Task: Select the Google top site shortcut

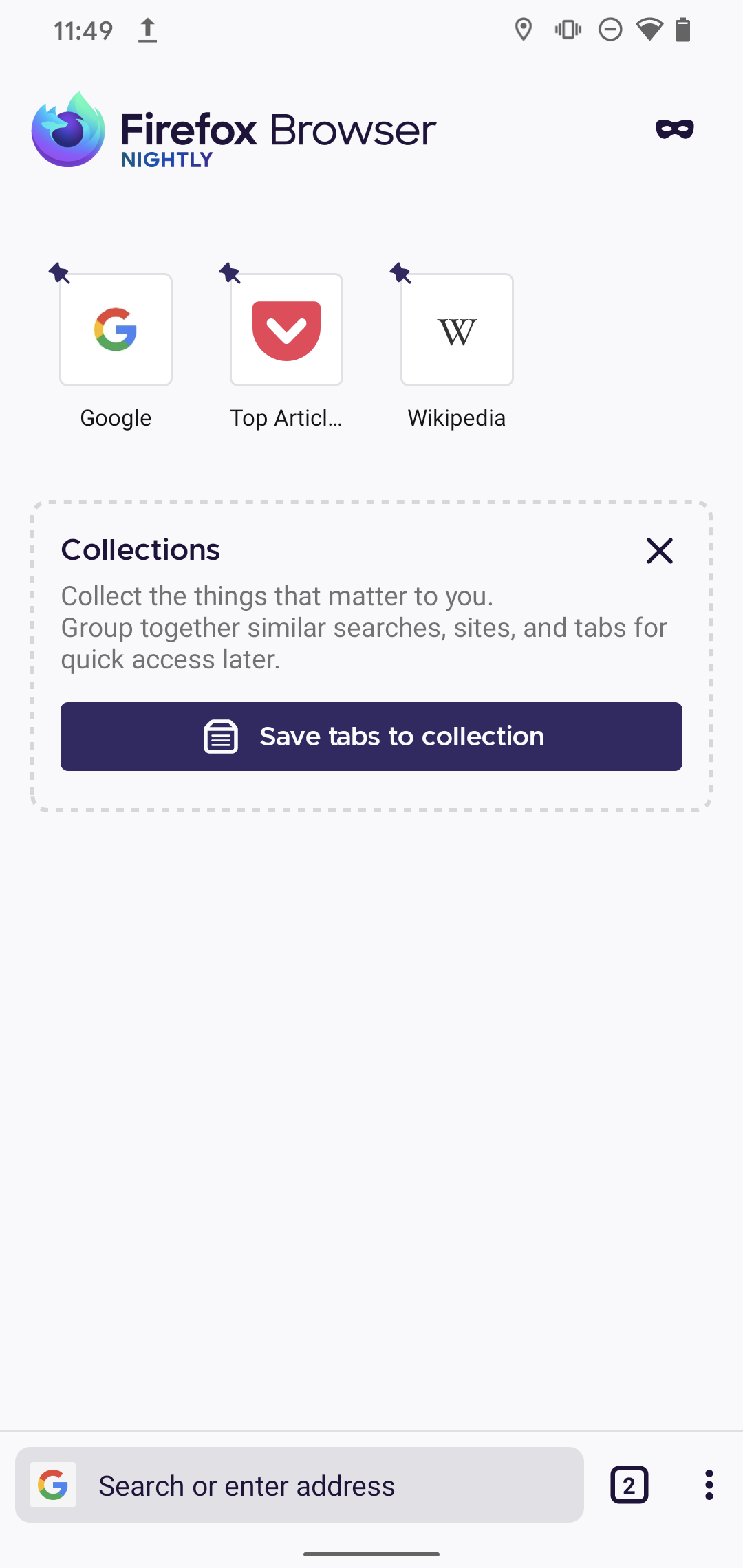Action: coord(115,329)
